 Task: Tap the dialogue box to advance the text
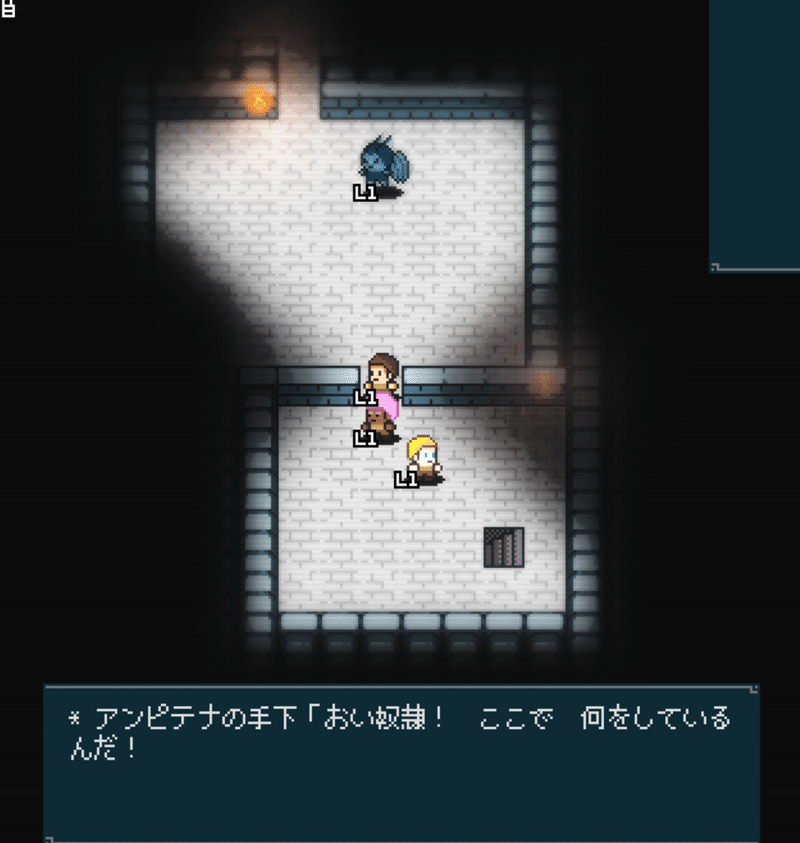[400, 762]
